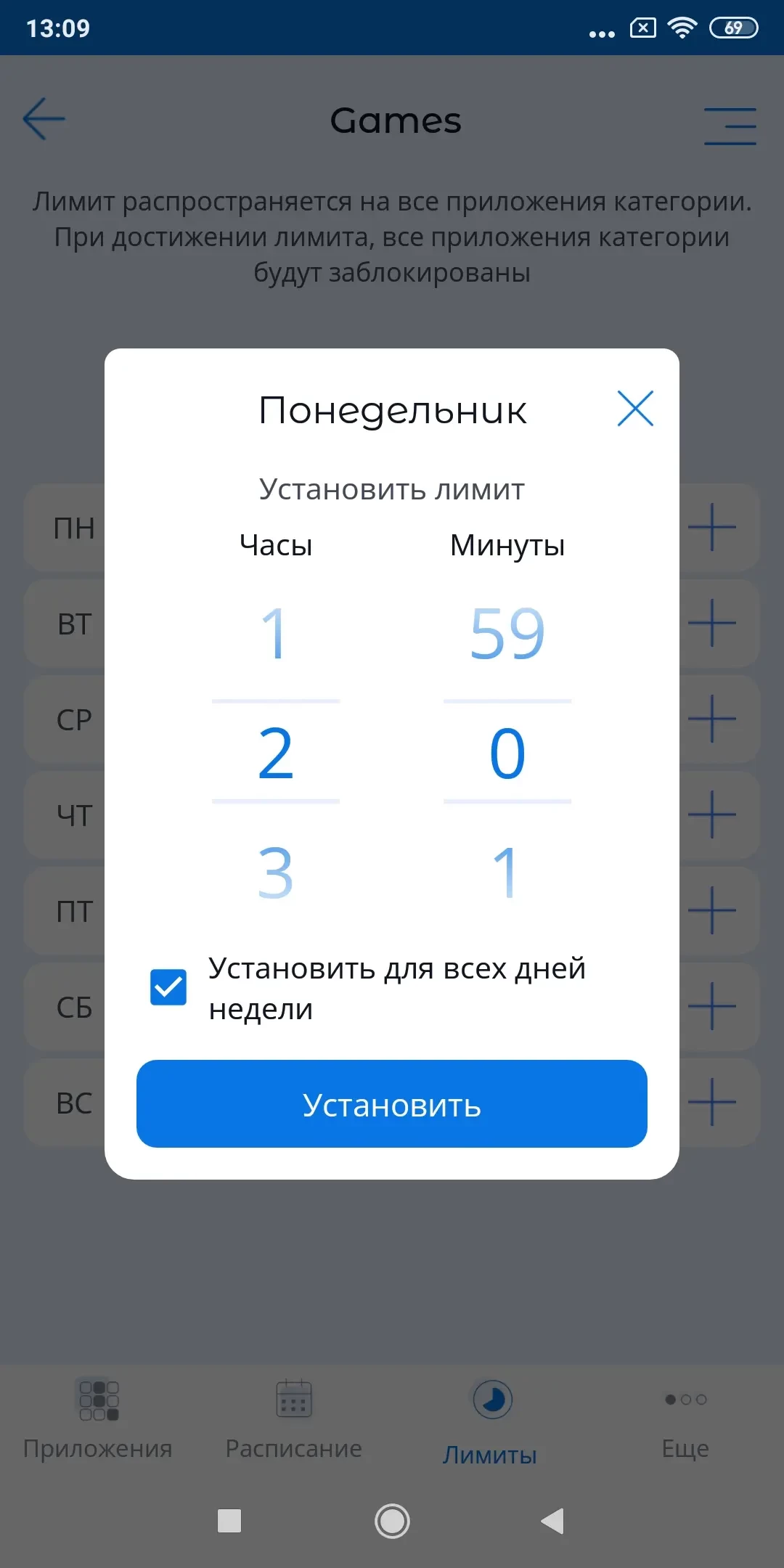Close the Понедельник limit dialog
This screenshot has height=1568, width=784.
(635, 409)
